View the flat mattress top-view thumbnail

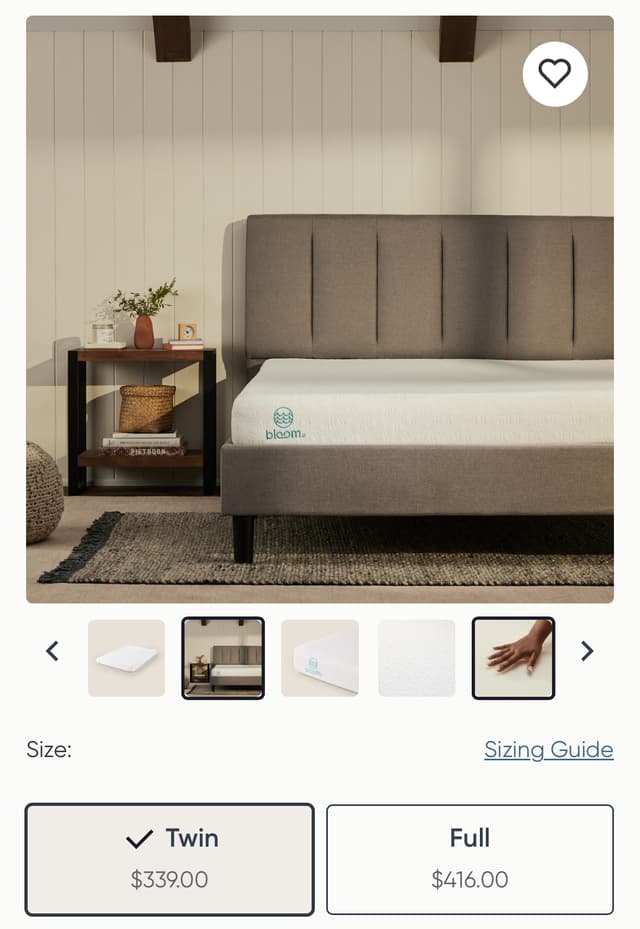point(126,658)
